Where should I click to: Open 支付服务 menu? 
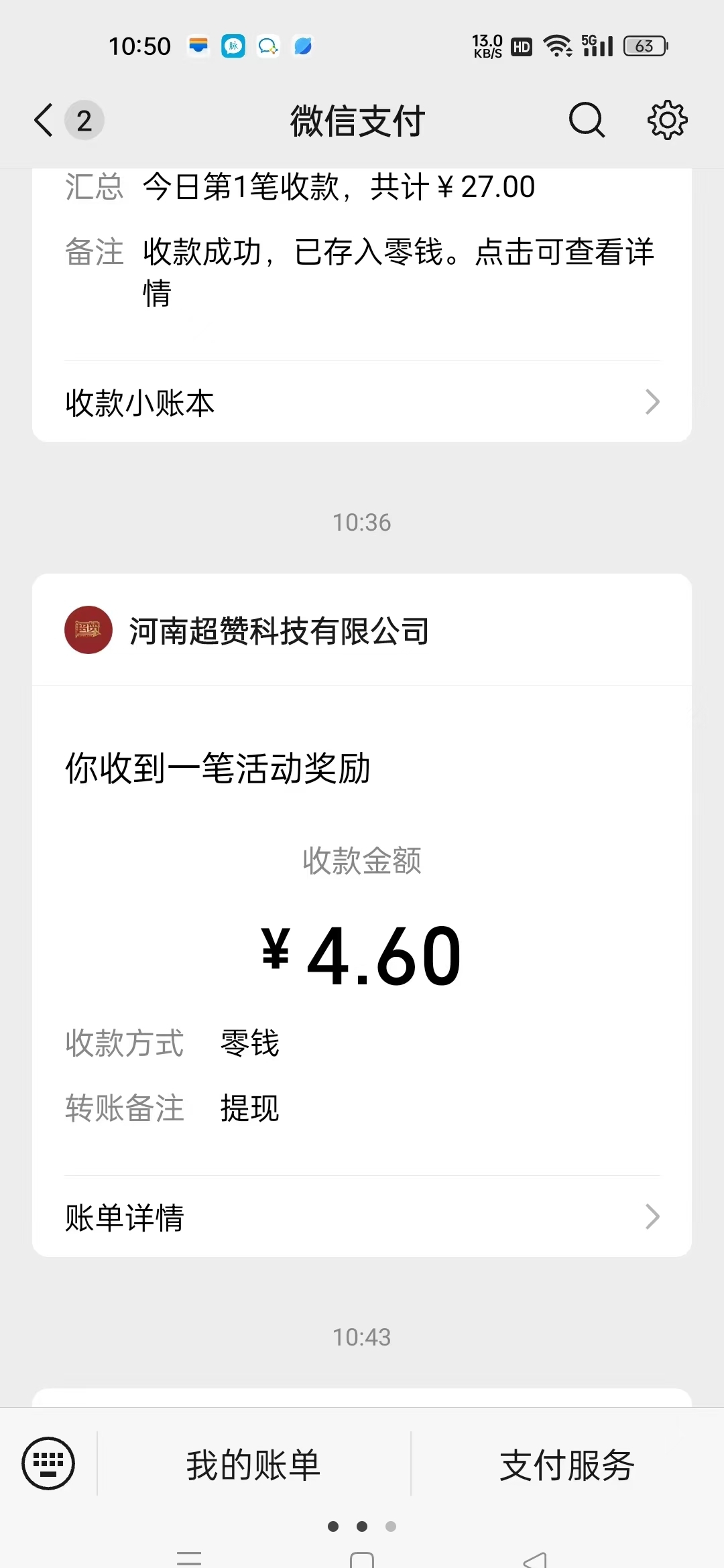coord(567,1465)
